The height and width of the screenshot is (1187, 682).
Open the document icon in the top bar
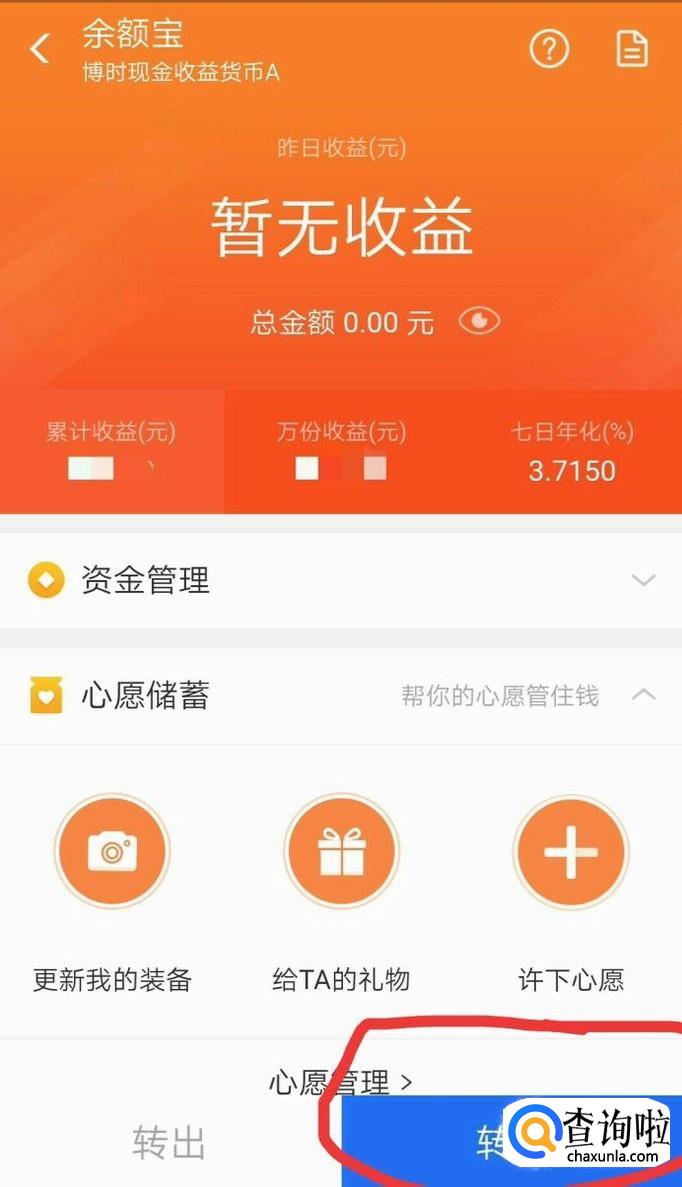point(632,48)
